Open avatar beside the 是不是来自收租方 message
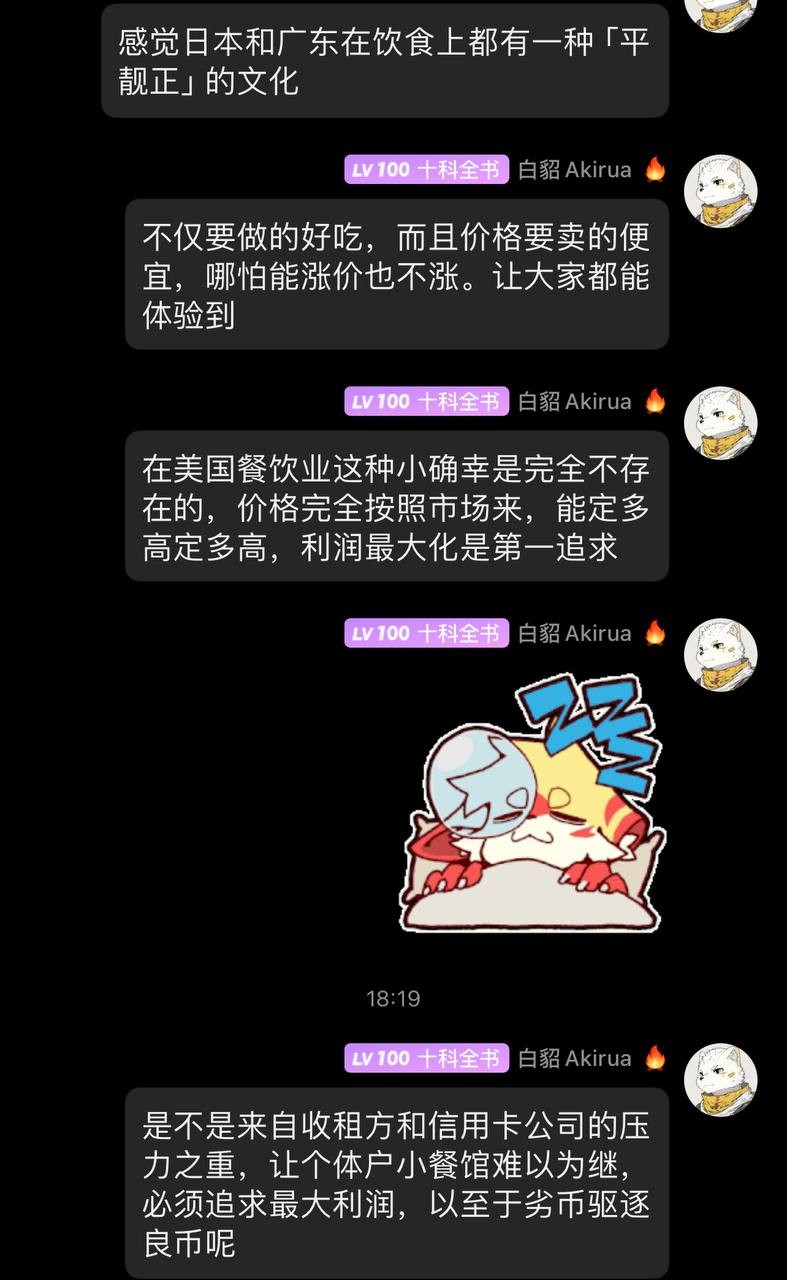This screenshot has height=1280, width=787. [x=720, y=1080]
